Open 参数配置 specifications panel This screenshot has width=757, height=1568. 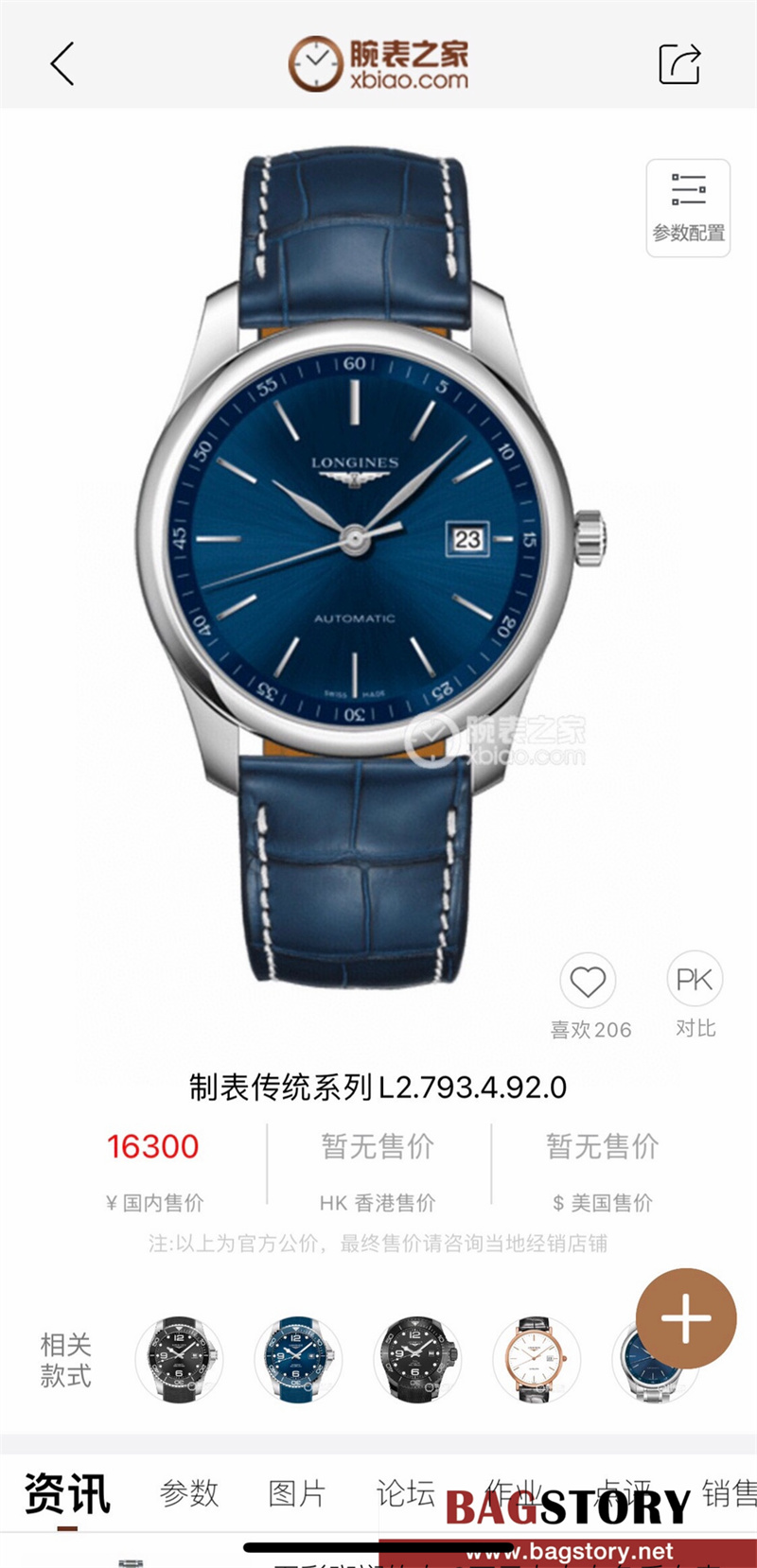pyautogui.click(x=688, y=207)
